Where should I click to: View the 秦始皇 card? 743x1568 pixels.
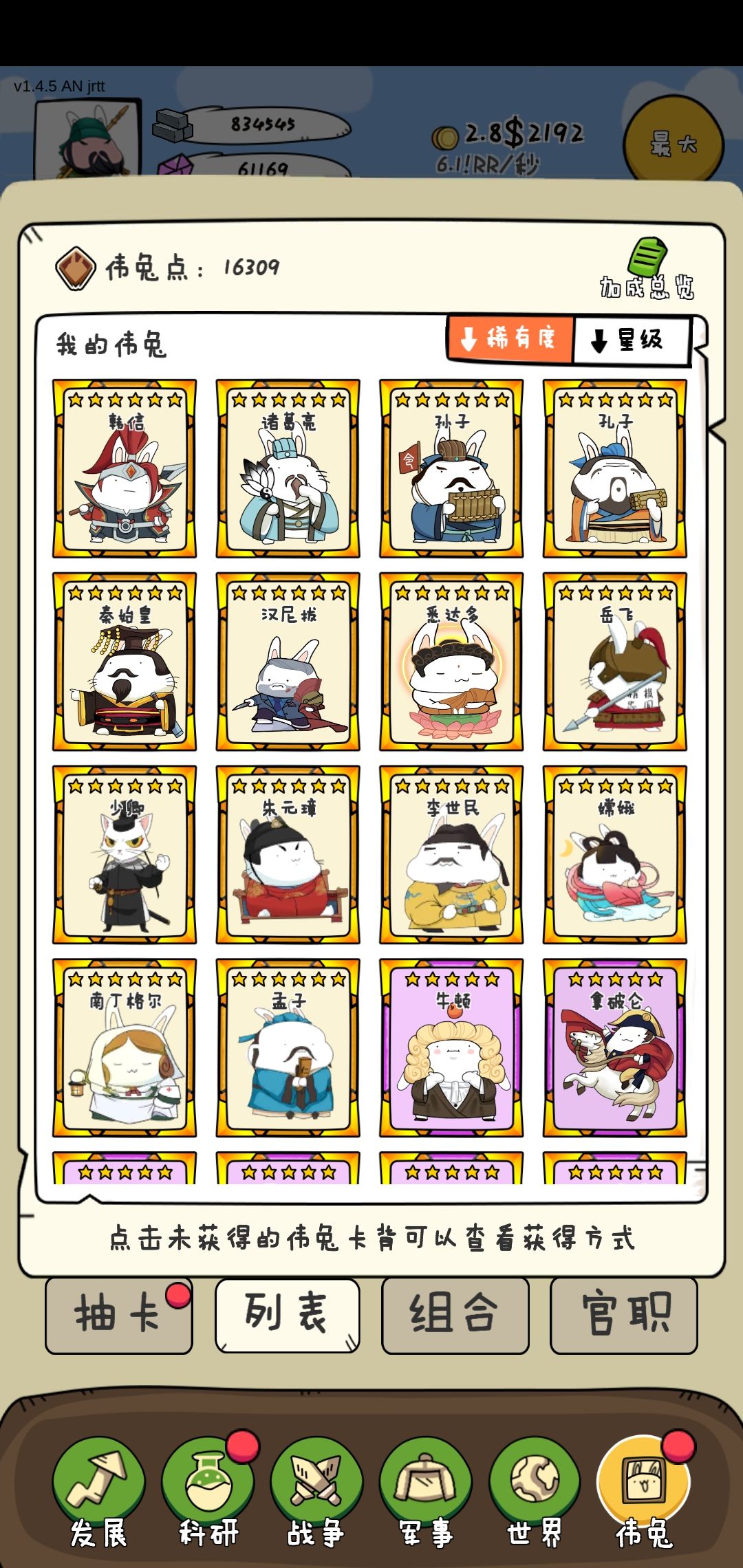[x=125, y=662]
